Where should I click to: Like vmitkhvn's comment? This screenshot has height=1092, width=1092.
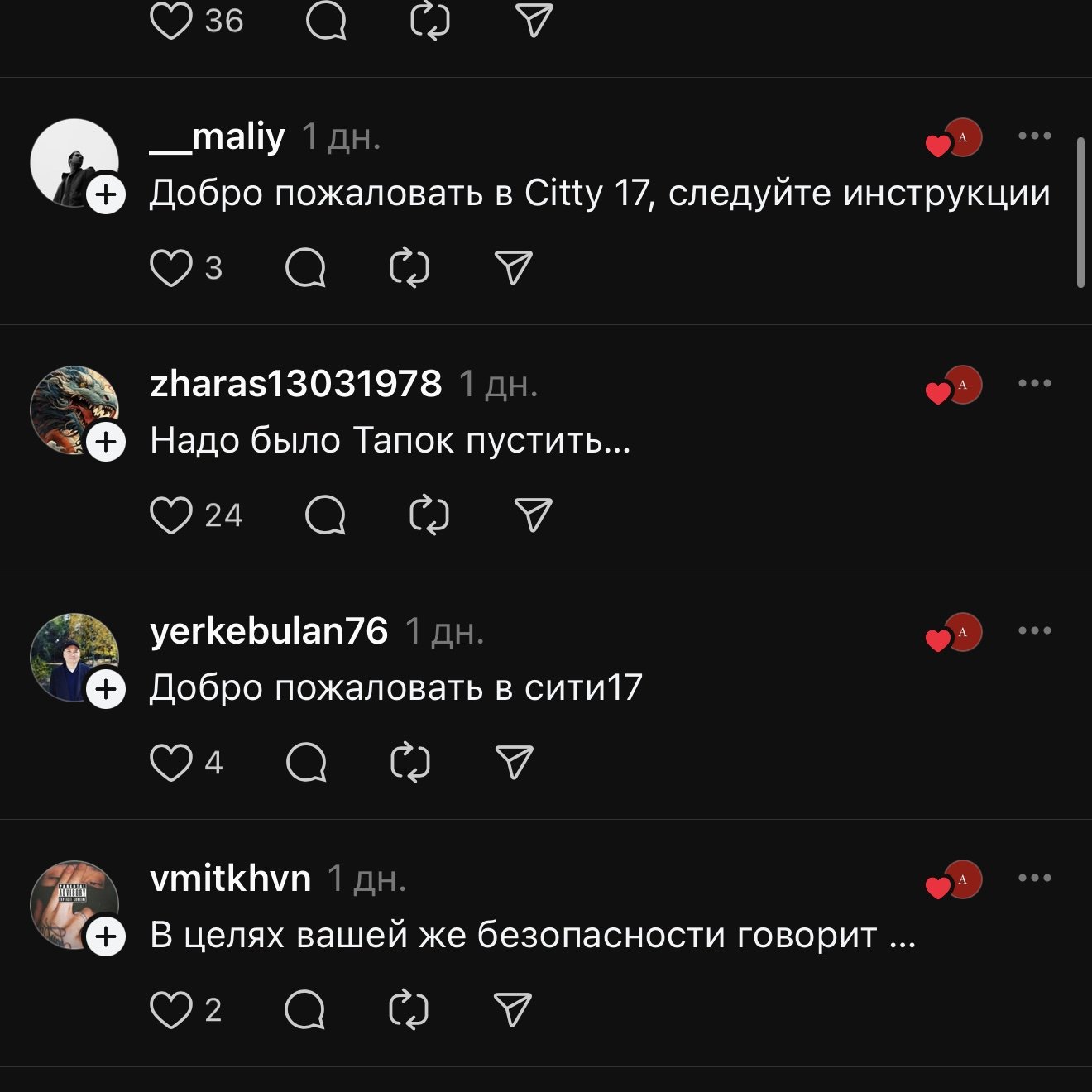pos(170,1010)
